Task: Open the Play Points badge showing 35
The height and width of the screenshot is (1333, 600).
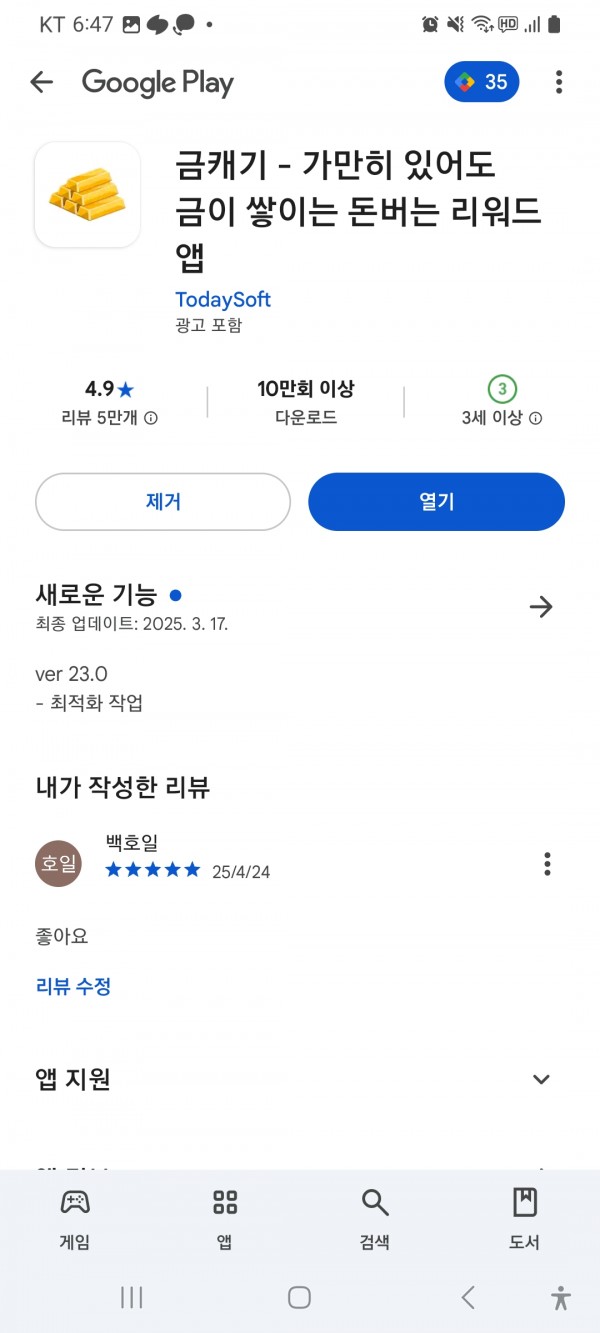Action: coord(482,82)
